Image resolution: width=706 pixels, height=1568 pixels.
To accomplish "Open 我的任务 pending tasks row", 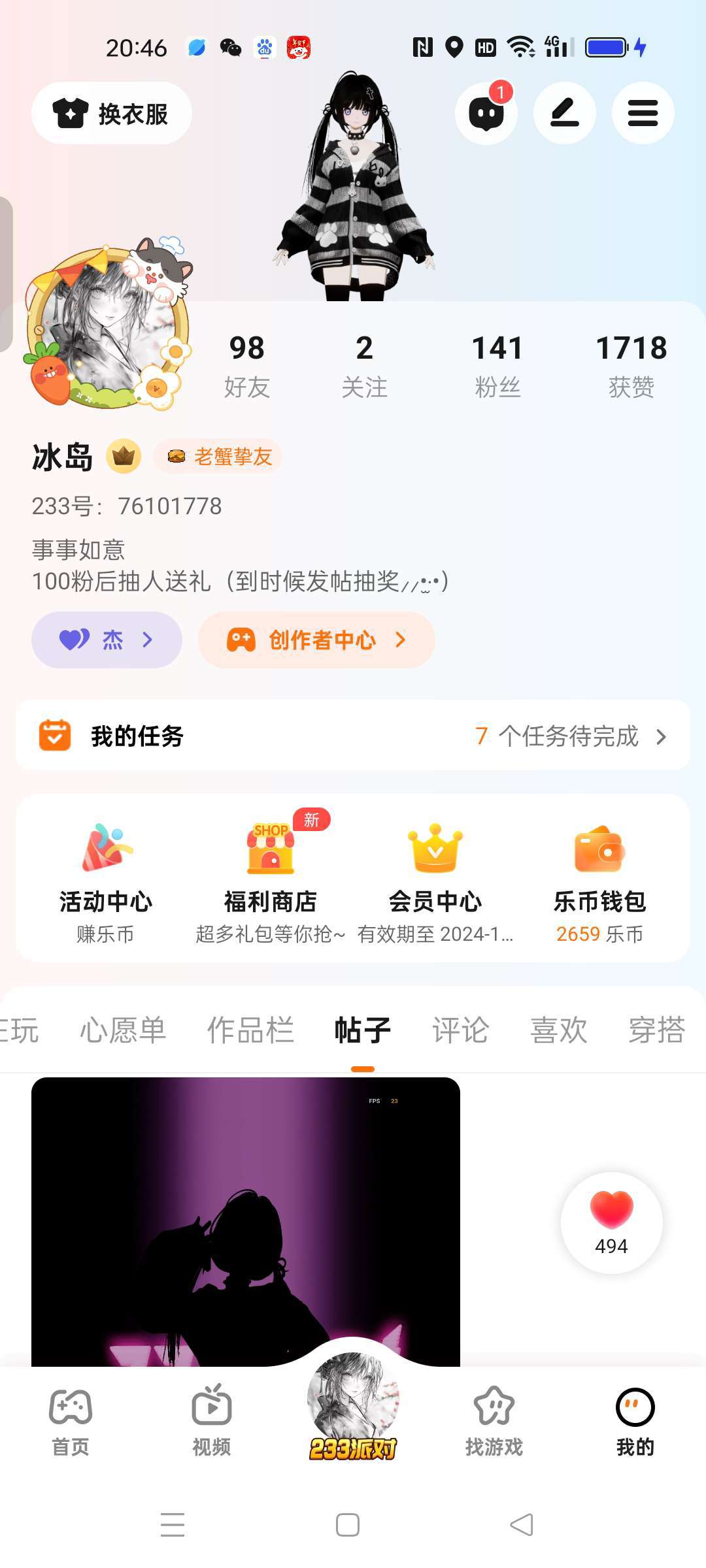I will (353, 736).
